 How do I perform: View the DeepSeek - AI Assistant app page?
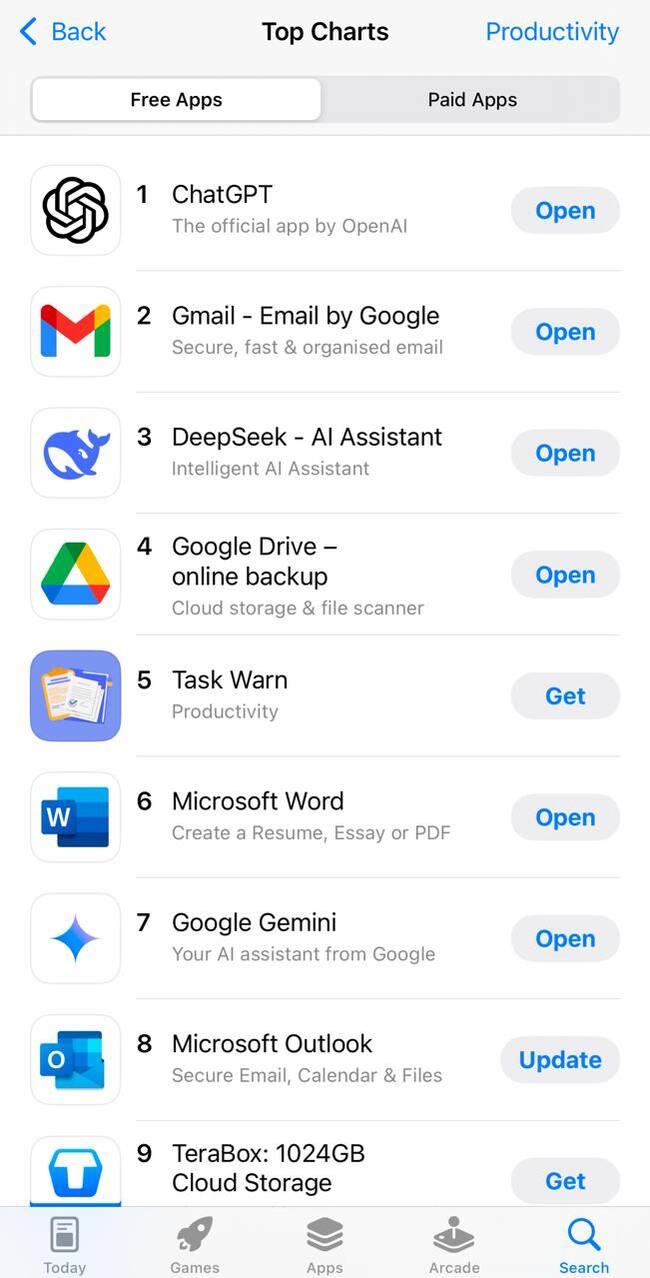point(306,438)
